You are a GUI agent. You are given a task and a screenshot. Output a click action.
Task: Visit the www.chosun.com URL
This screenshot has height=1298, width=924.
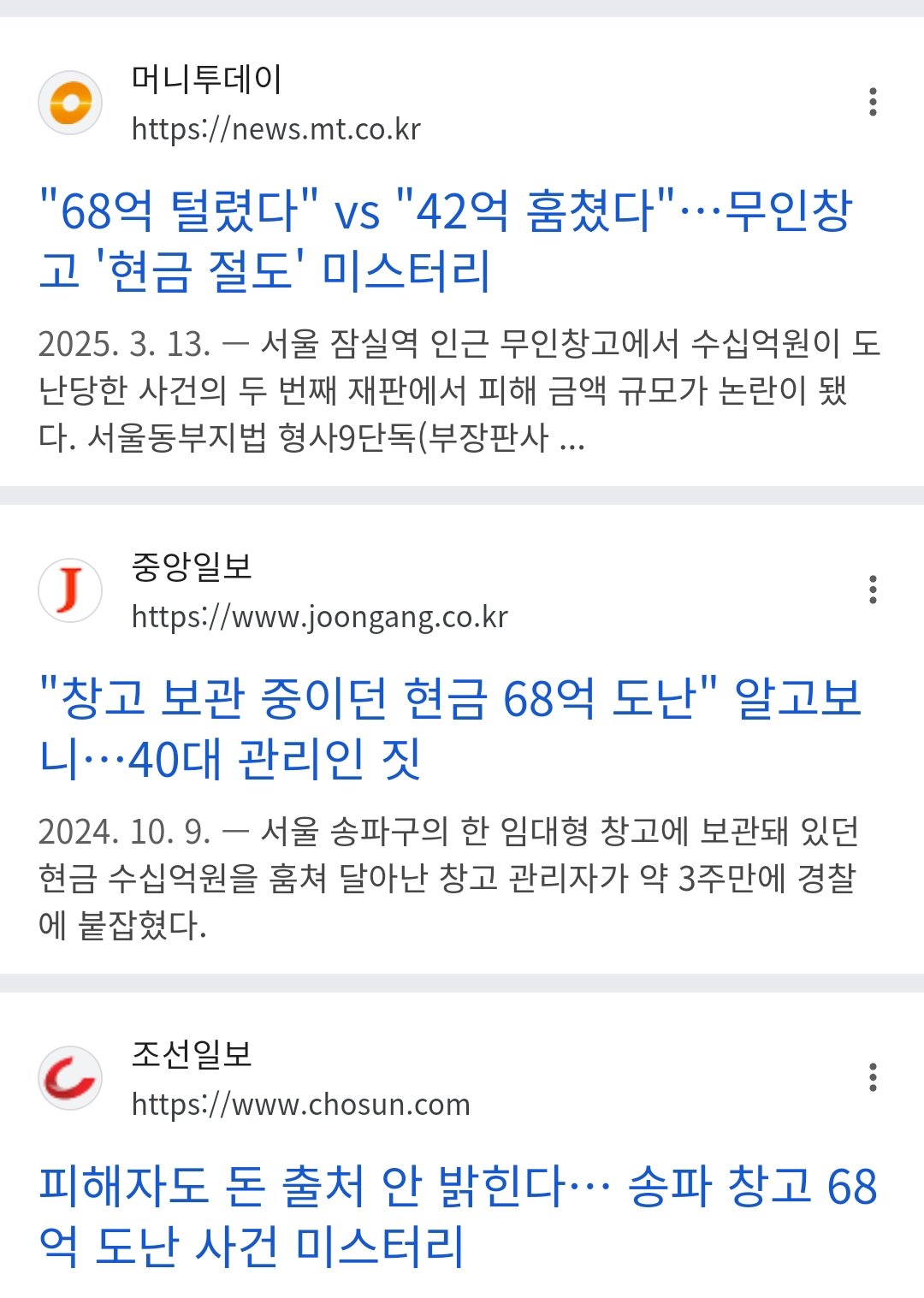pyautogui.click(x=301, y=1105)
